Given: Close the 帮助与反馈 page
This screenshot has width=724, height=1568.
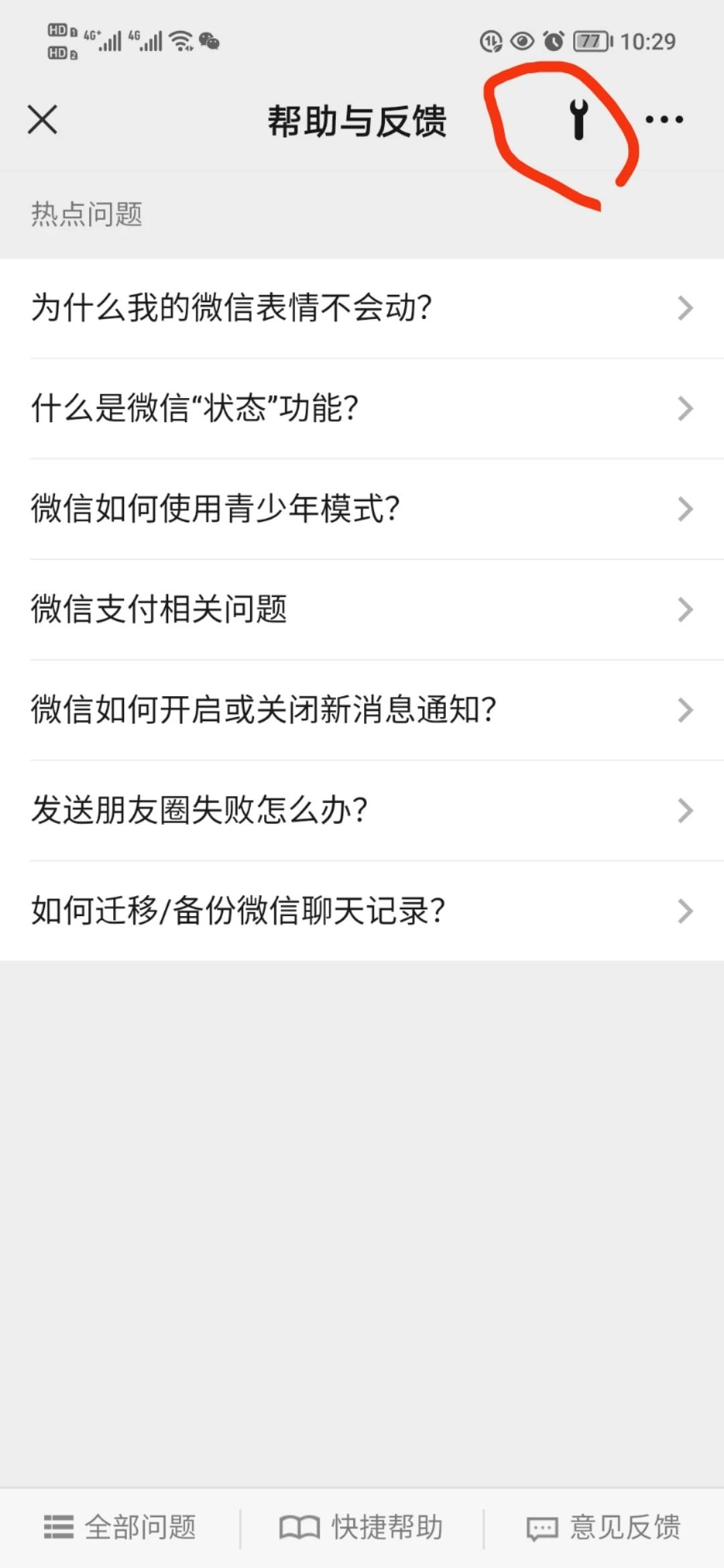Looking at the screenshot, I should click(42, 120).
